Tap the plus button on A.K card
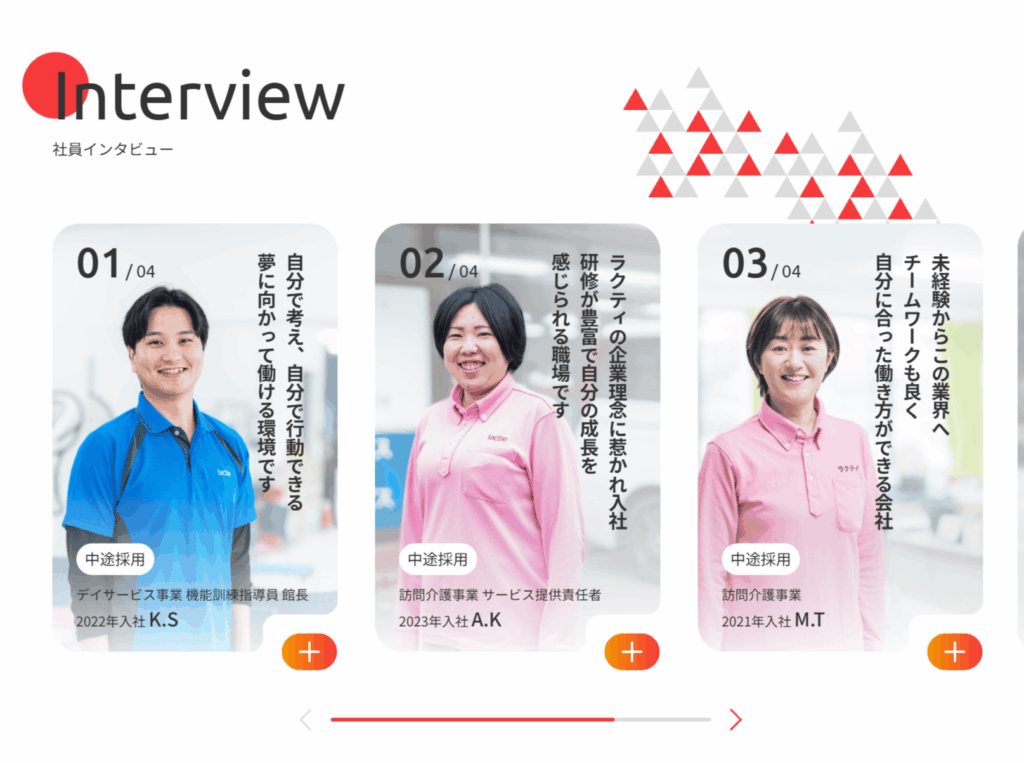This screenshot has width=1024, height=763. (x=632, y=652)
